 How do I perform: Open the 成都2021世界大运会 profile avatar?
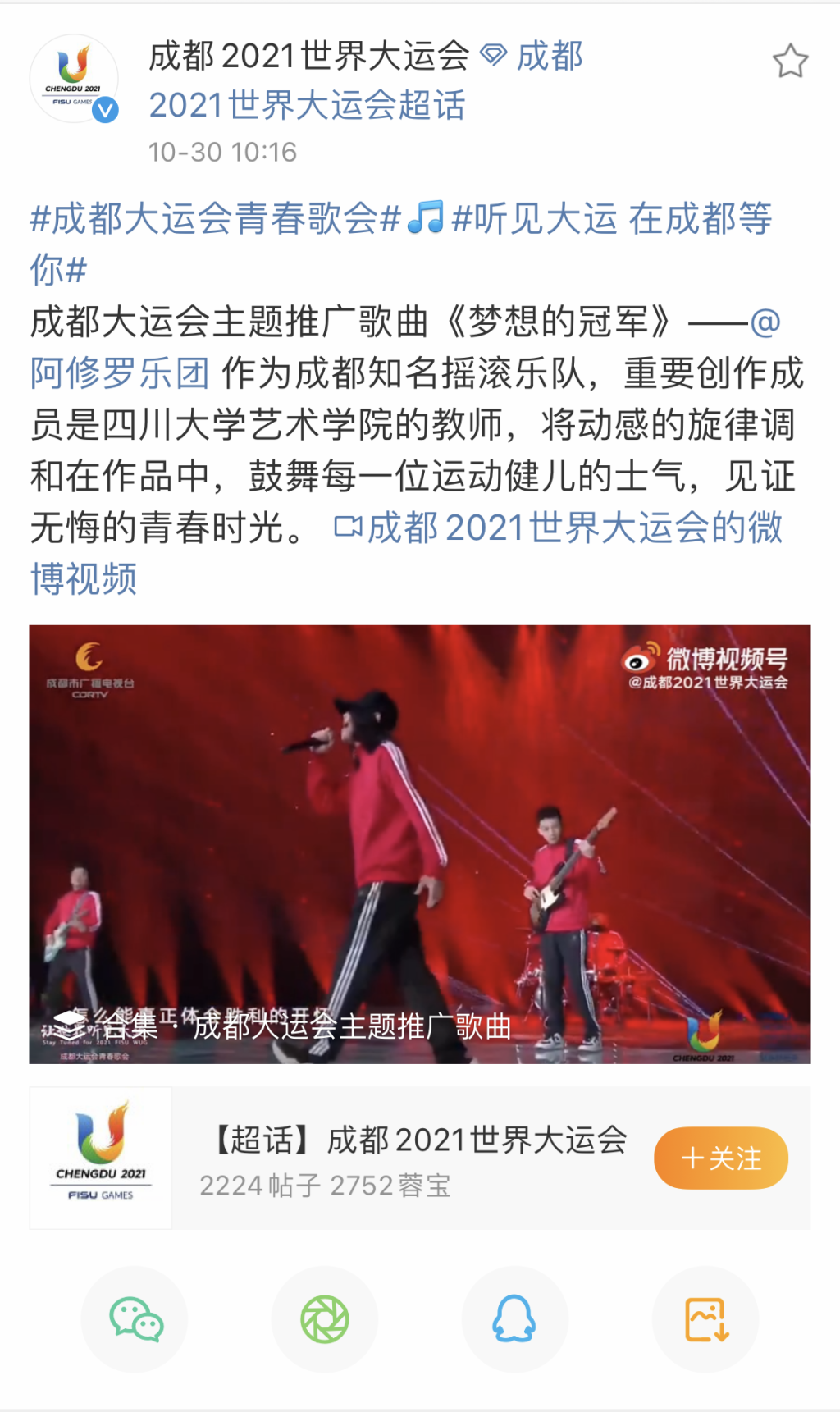(75, 80)
